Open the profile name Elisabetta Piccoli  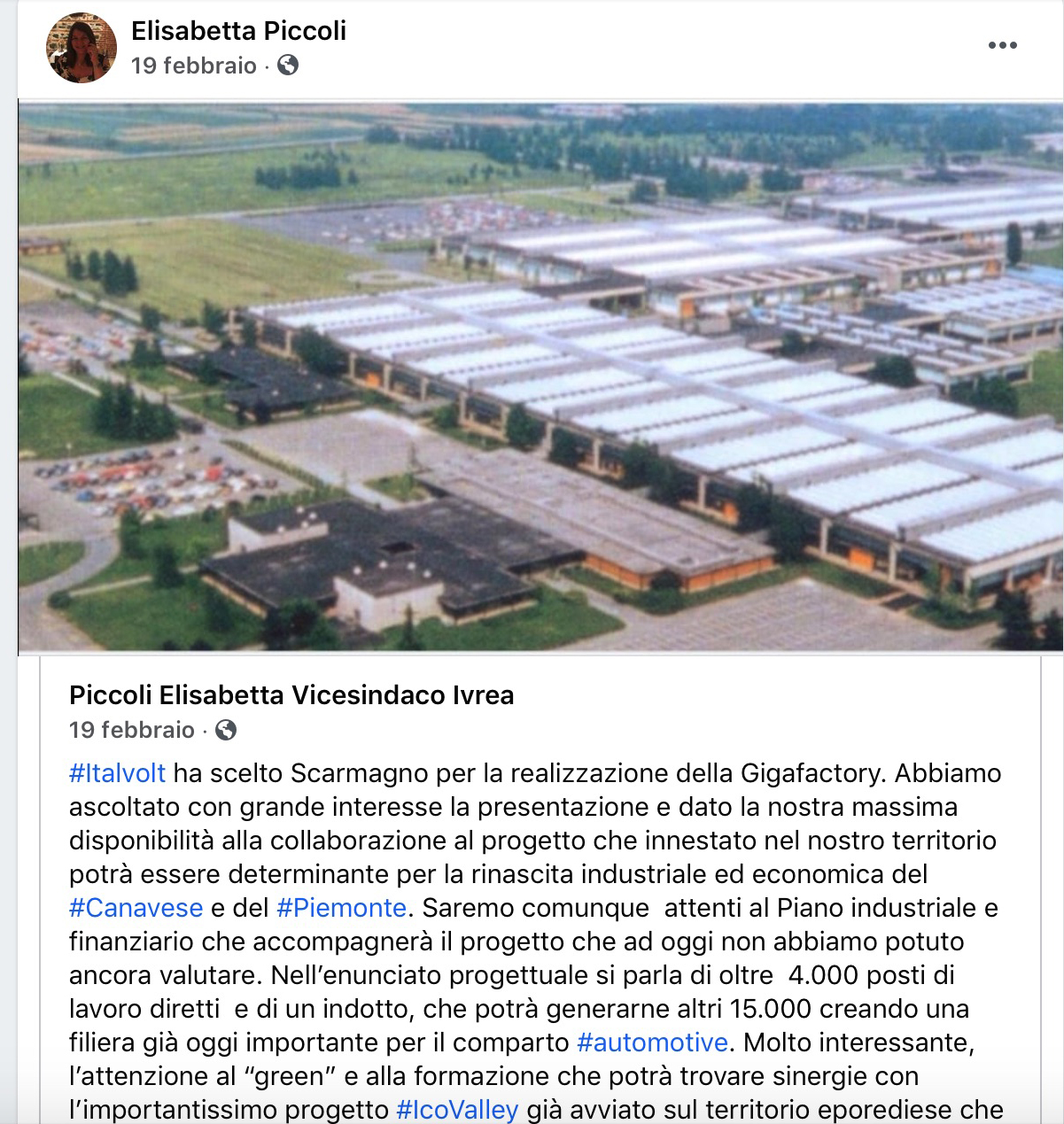click(238, 31)
